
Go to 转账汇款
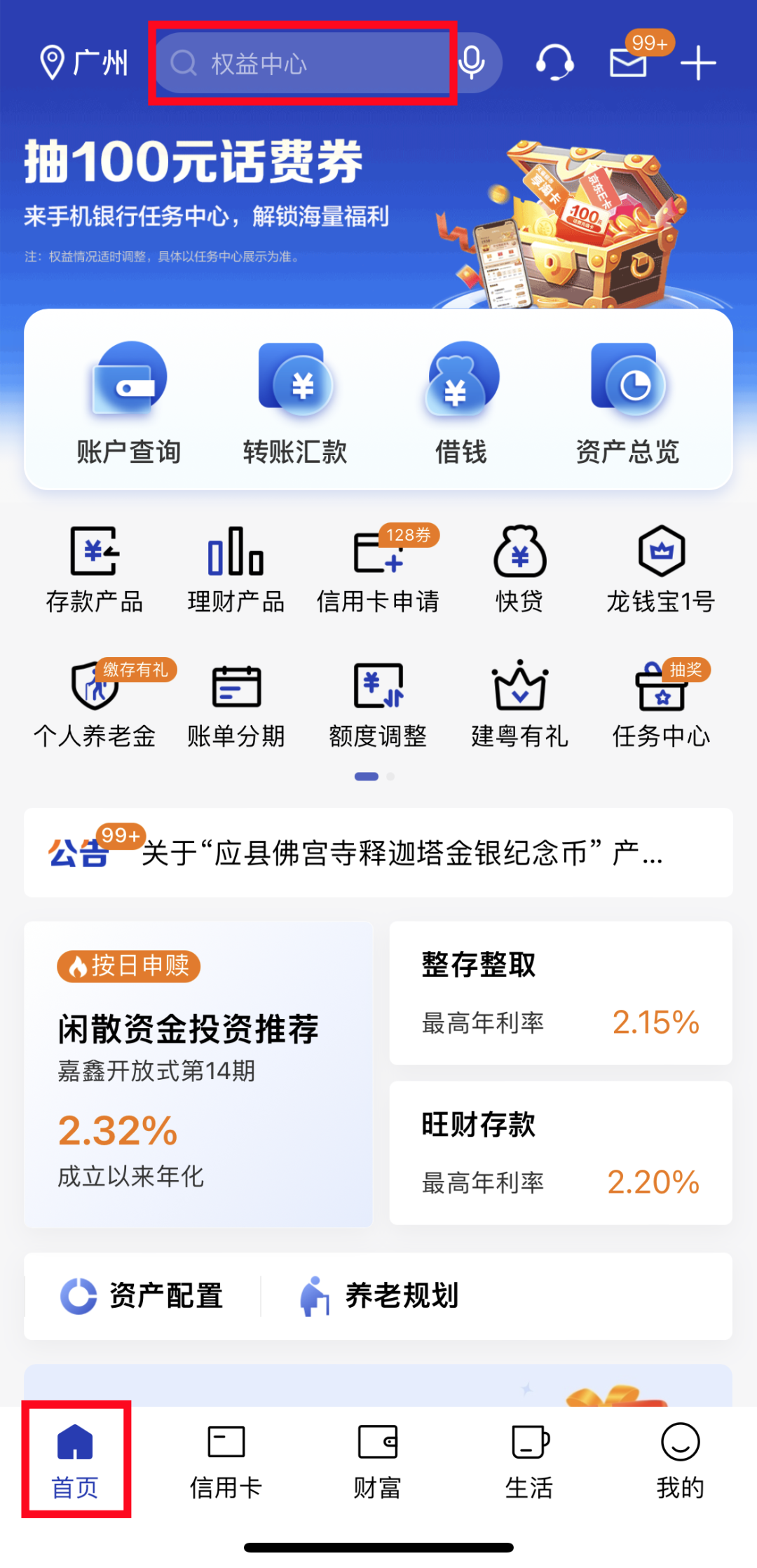point(295,403)
